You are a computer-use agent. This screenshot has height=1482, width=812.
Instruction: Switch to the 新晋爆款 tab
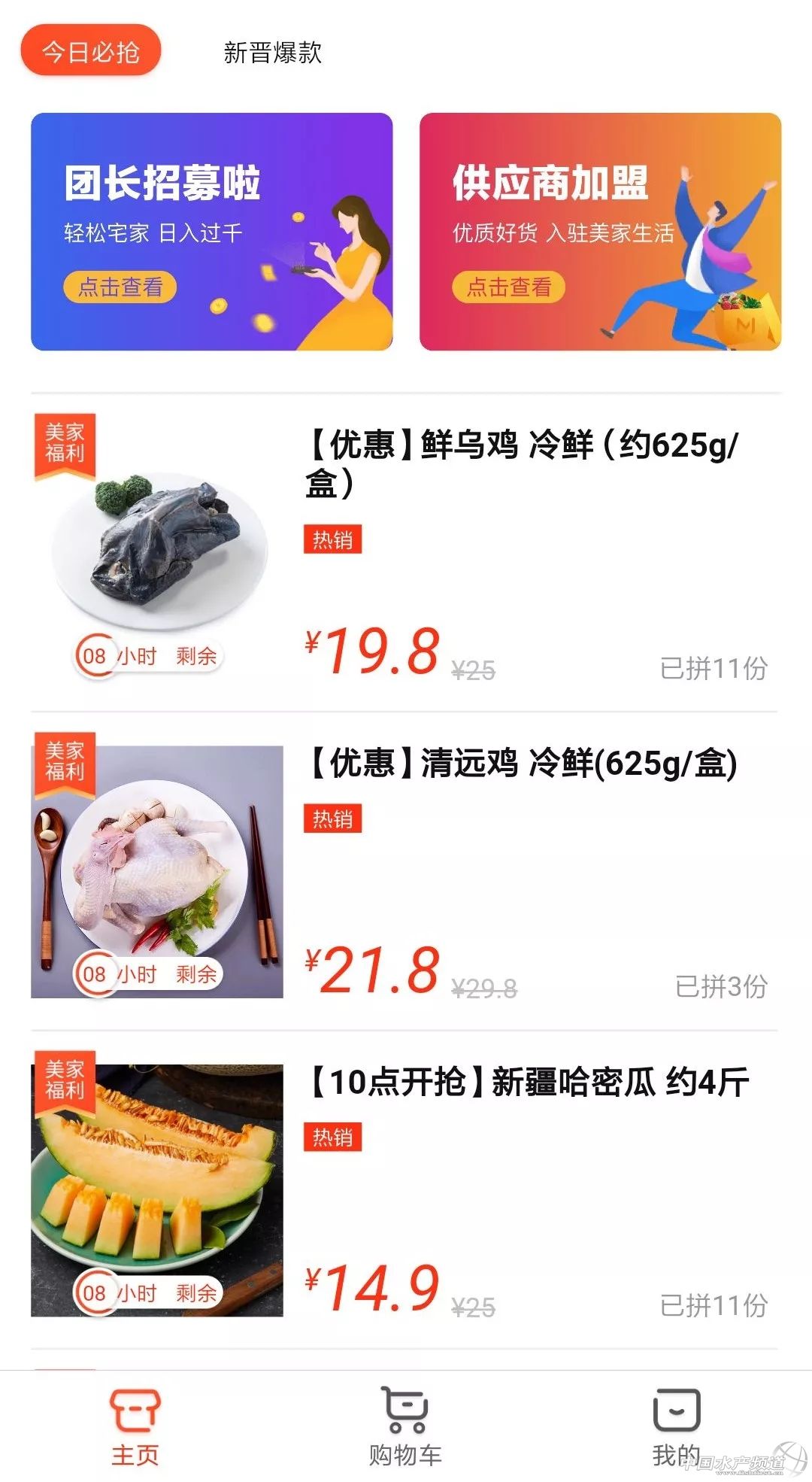(272, 53)
